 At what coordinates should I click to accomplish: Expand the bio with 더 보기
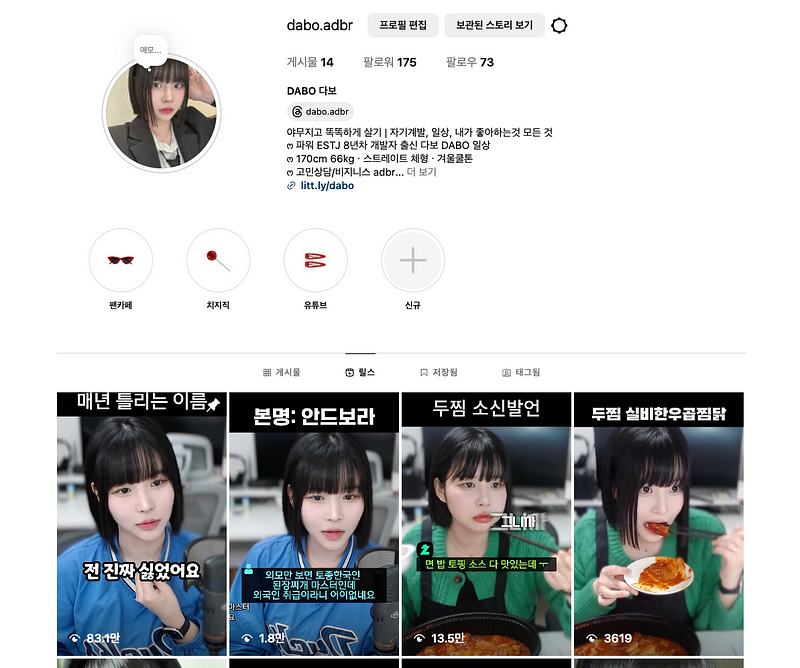coord(421,172)
